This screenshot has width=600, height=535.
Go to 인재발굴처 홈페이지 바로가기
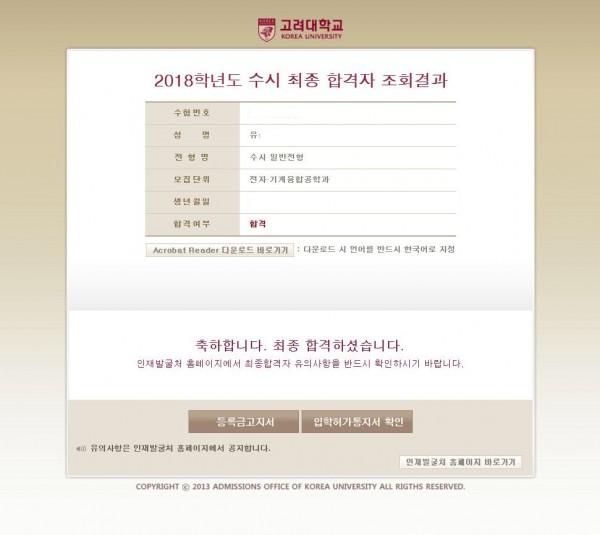tap(459, 462)
